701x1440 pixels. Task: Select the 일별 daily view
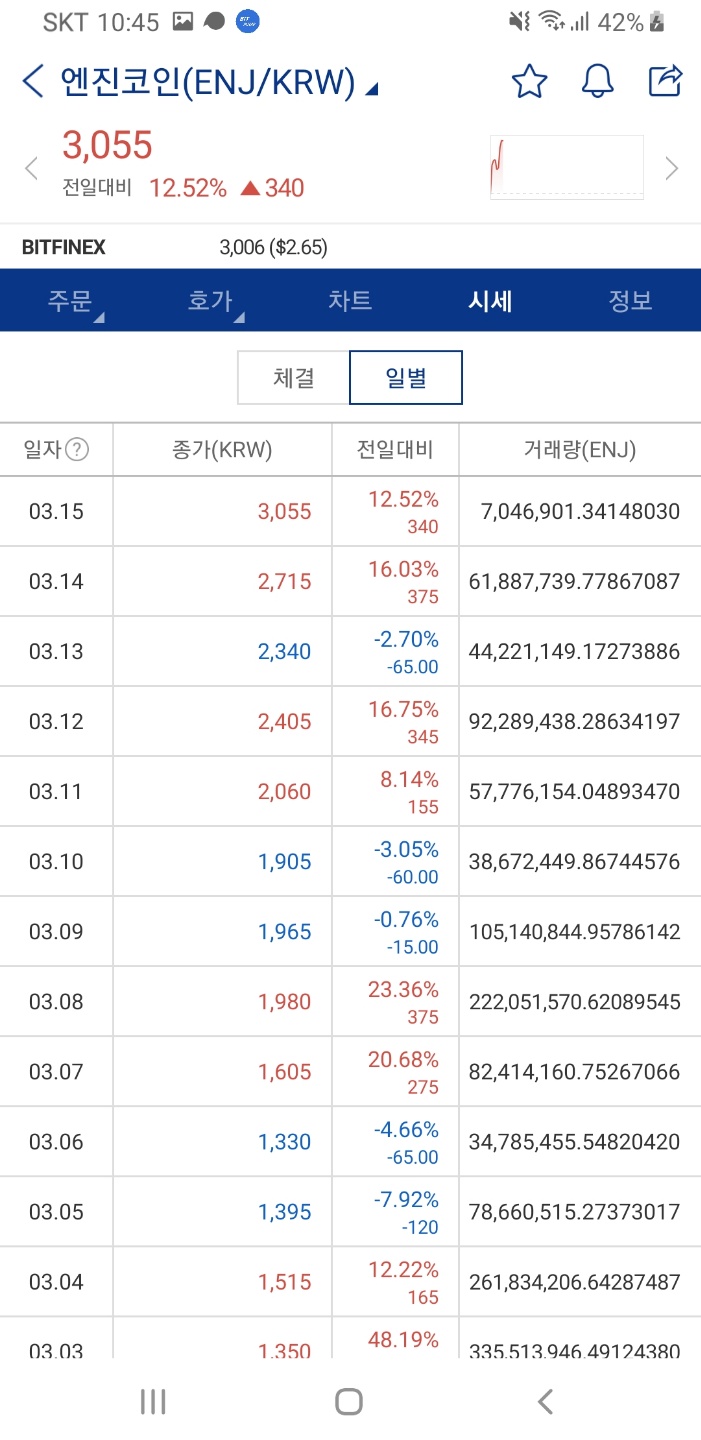(x=406, y=378)
